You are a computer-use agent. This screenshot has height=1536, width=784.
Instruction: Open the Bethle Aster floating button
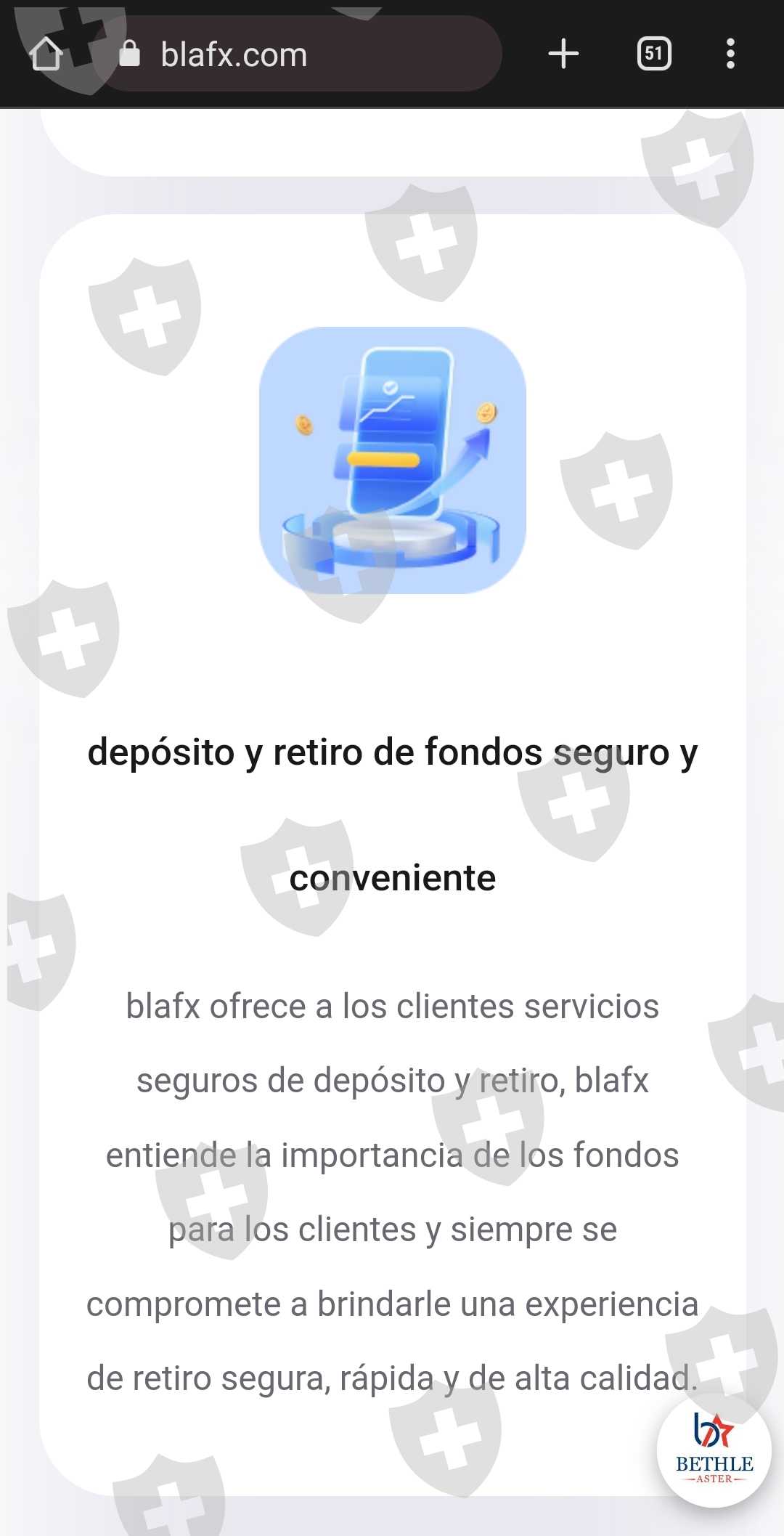pos(714,1450)
